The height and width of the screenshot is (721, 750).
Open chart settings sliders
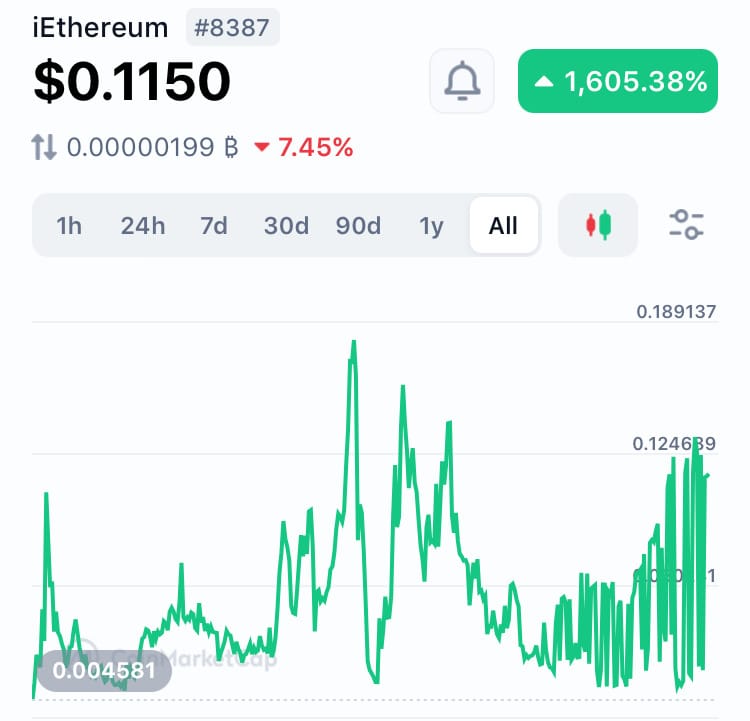687,224
